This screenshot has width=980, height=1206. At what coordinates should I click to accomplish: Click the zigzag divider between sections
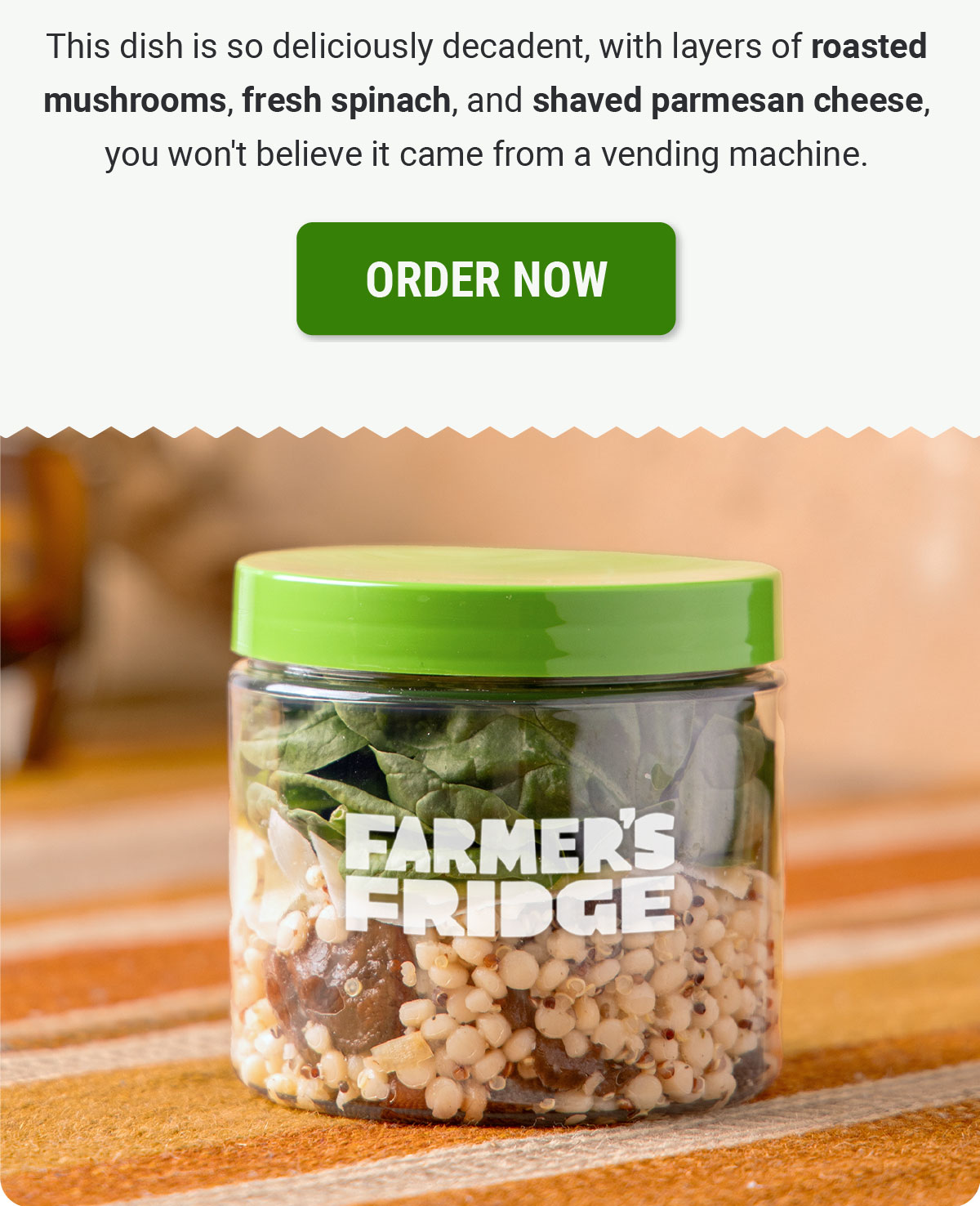tap(490, 427)
